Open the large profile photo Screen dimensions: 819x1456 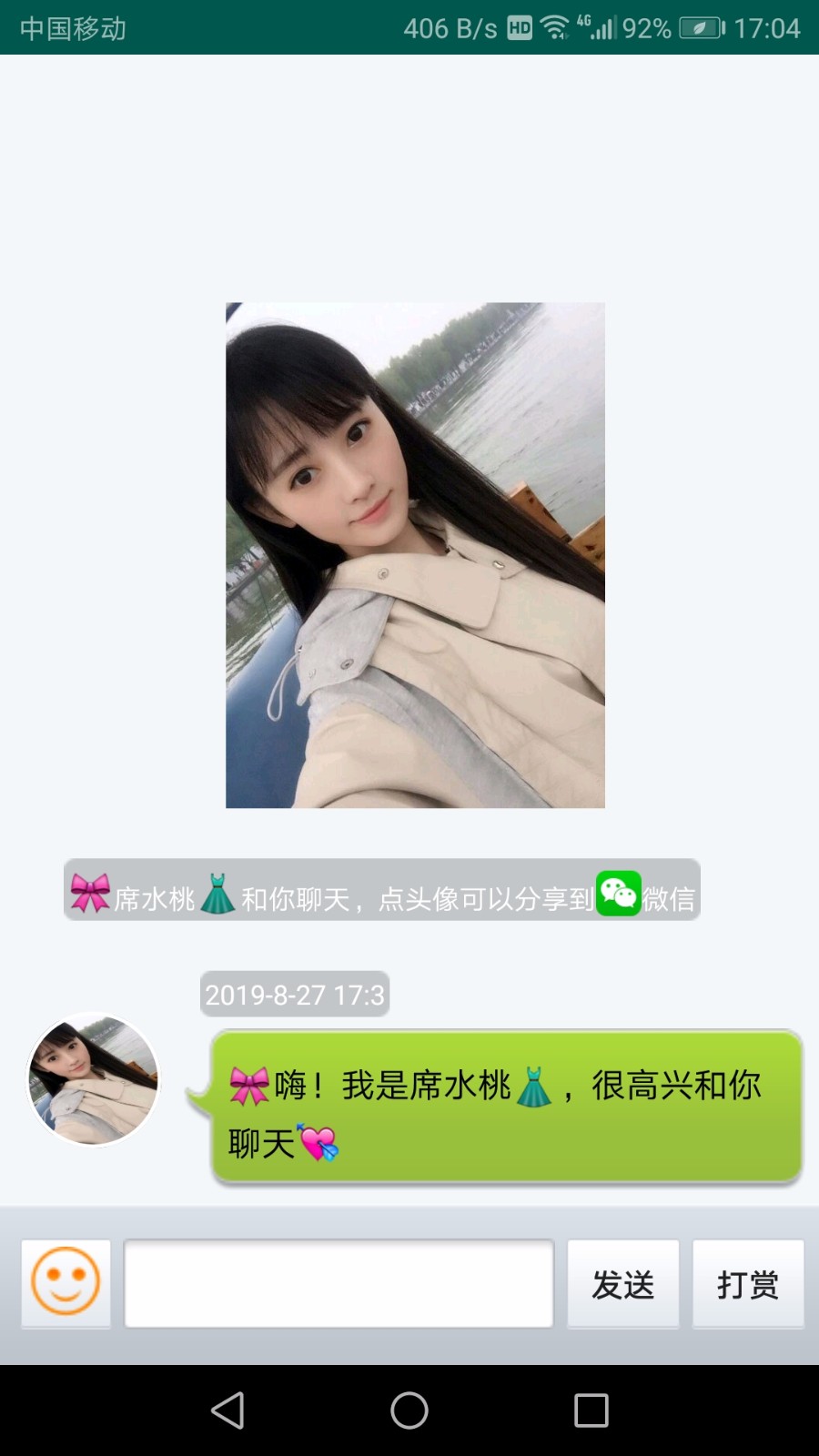click(x=415, y=555)
